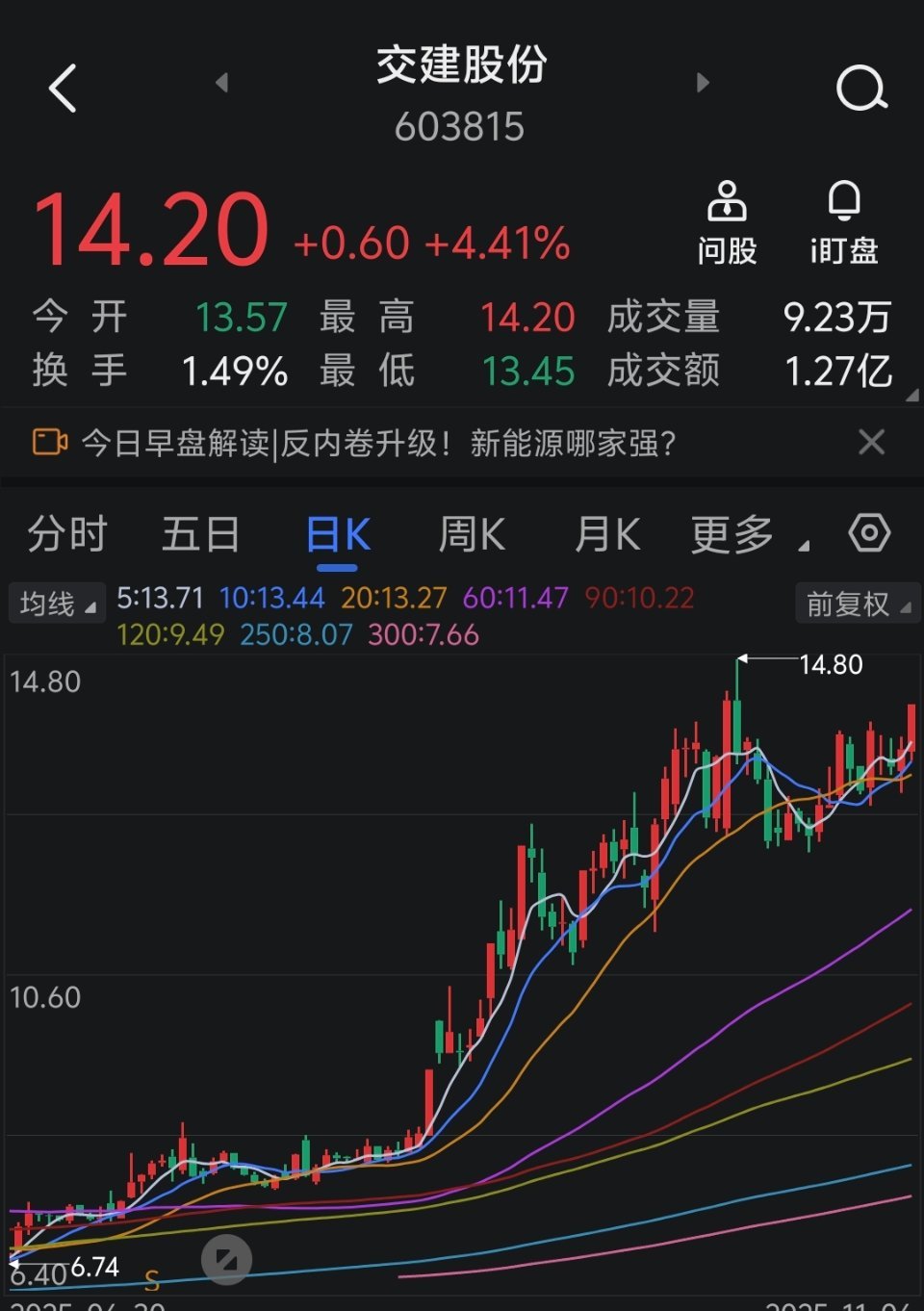
Task: Click the right arrow beside 交建股份
Action: [x=702, y=83]
